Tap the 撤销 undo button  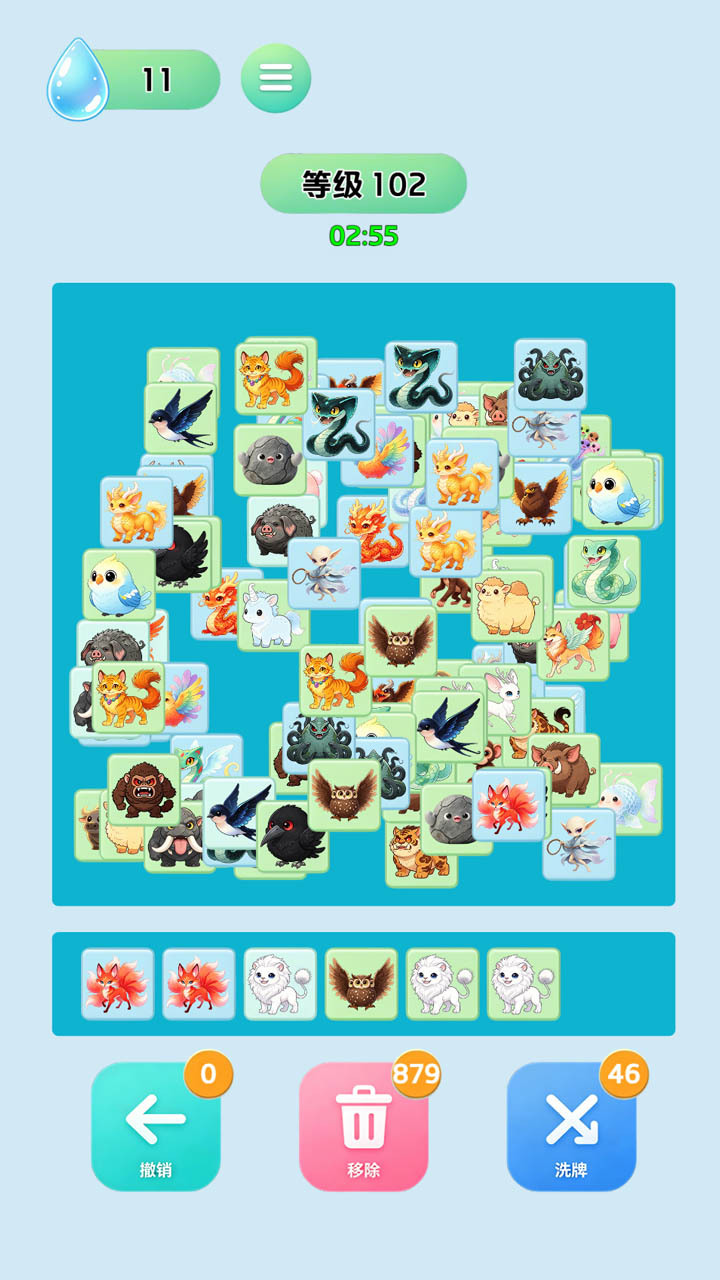(156, 1127)
